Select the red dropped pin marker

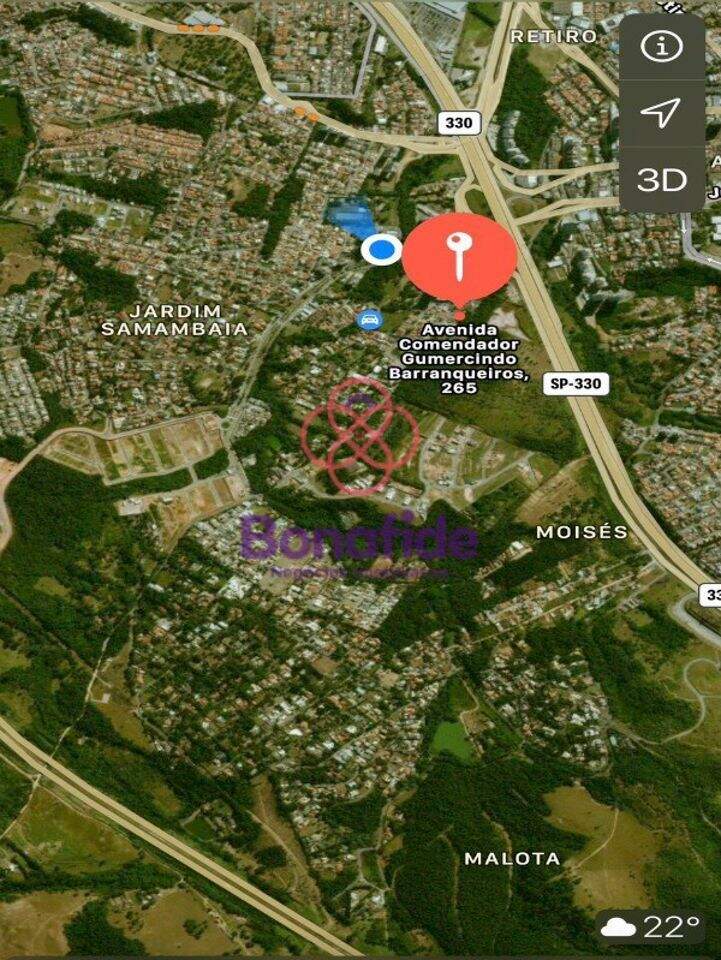coord(460,256)
